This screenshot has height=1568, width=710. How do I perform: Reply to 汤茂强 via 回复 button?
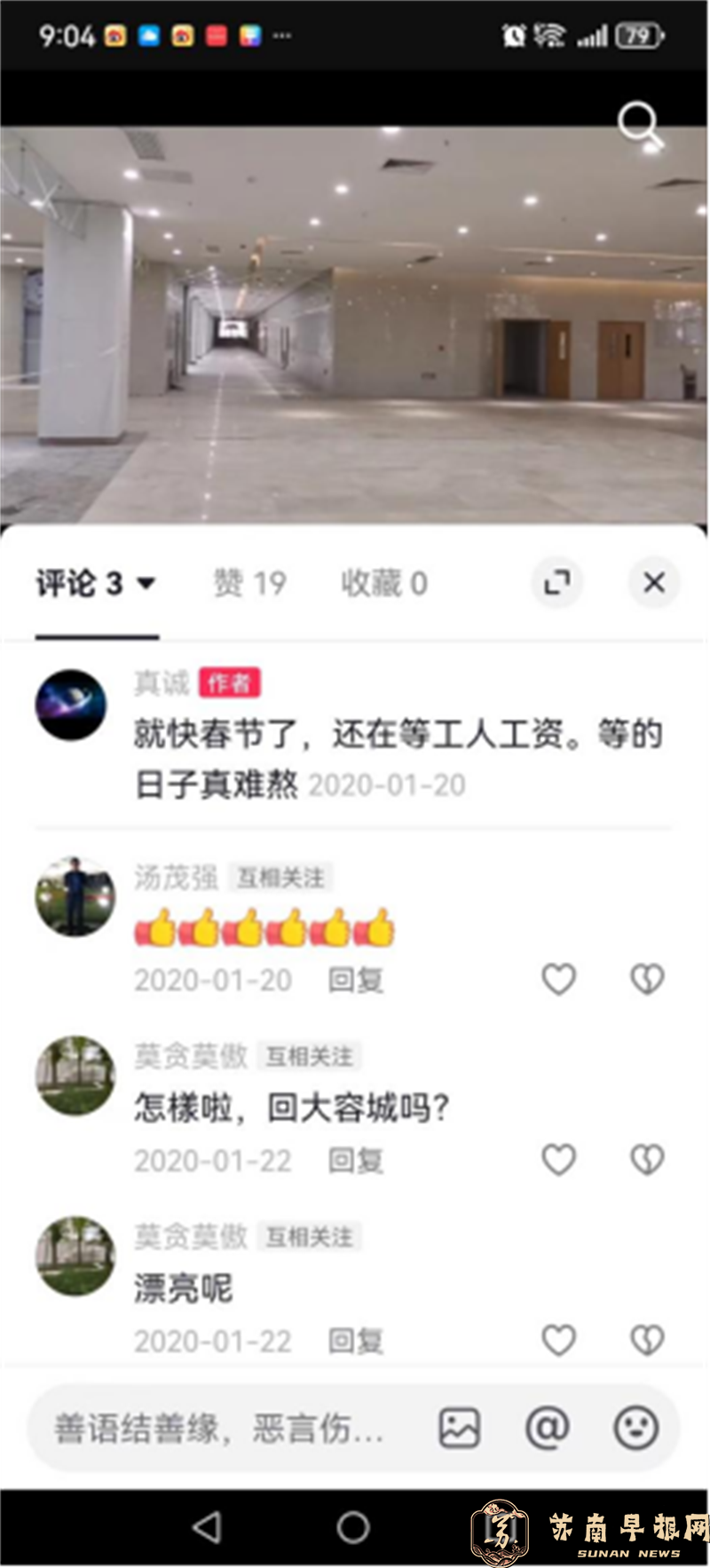click(355, 979)
